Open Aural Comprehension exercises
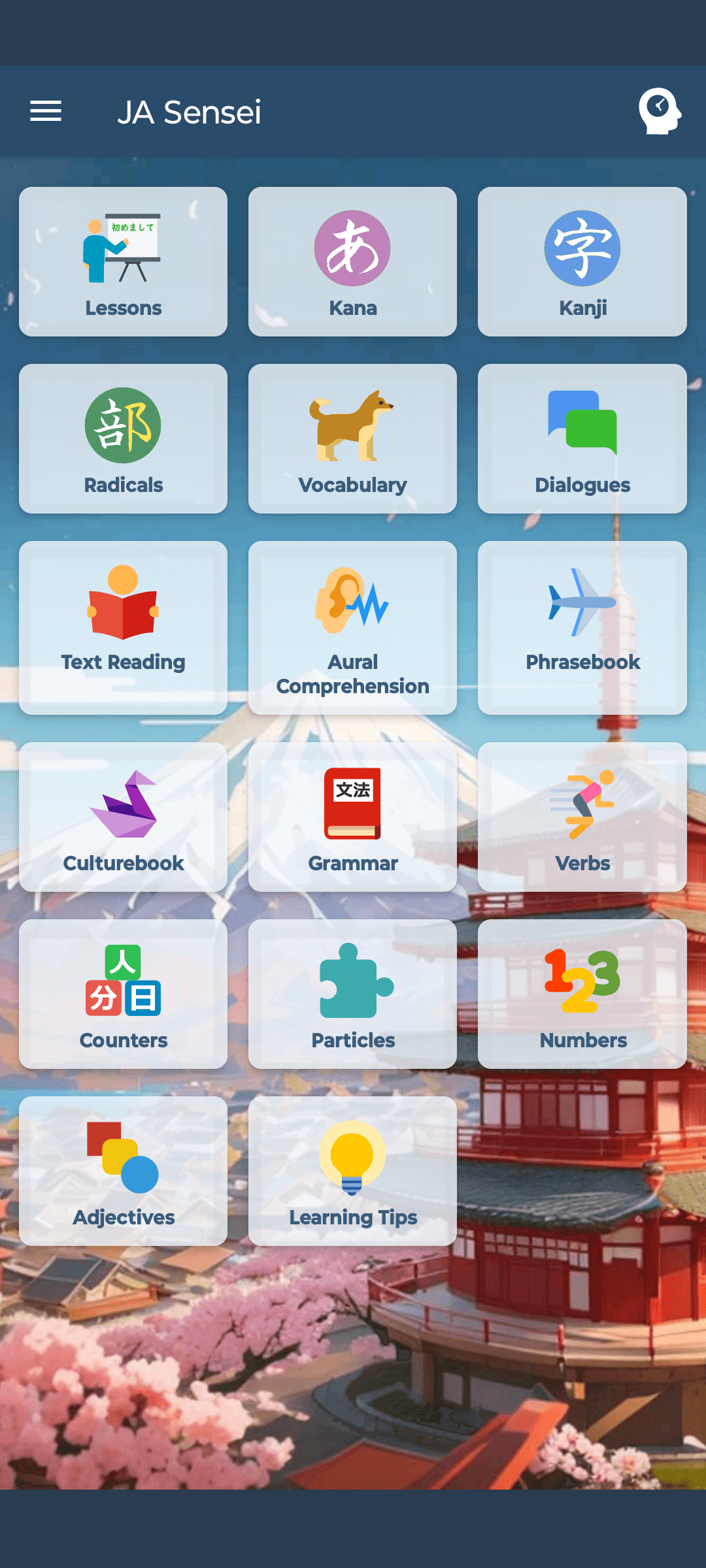The width and height of the screenshot is (706, 1568). [352, 627]
